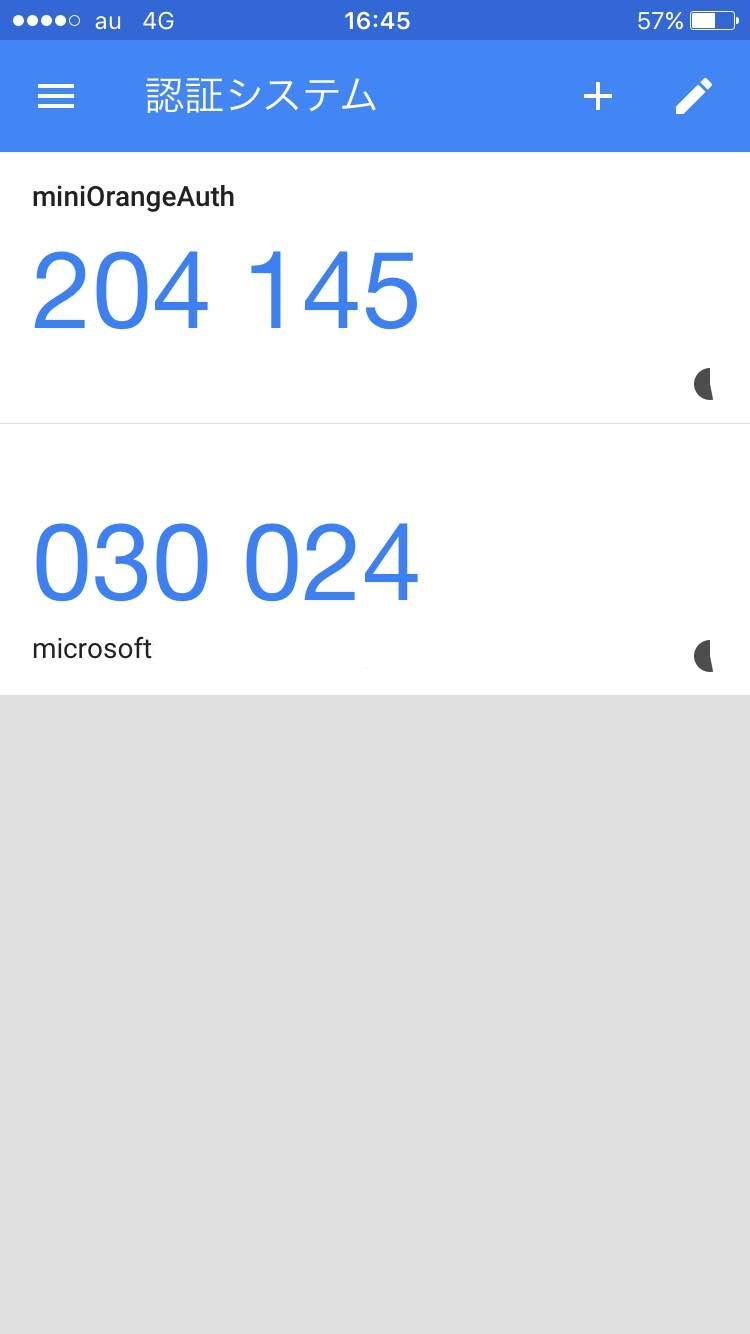Open the hamburger drawer menu
Viewport: 750px width, 1334px height.
click(x=56, y=96)
